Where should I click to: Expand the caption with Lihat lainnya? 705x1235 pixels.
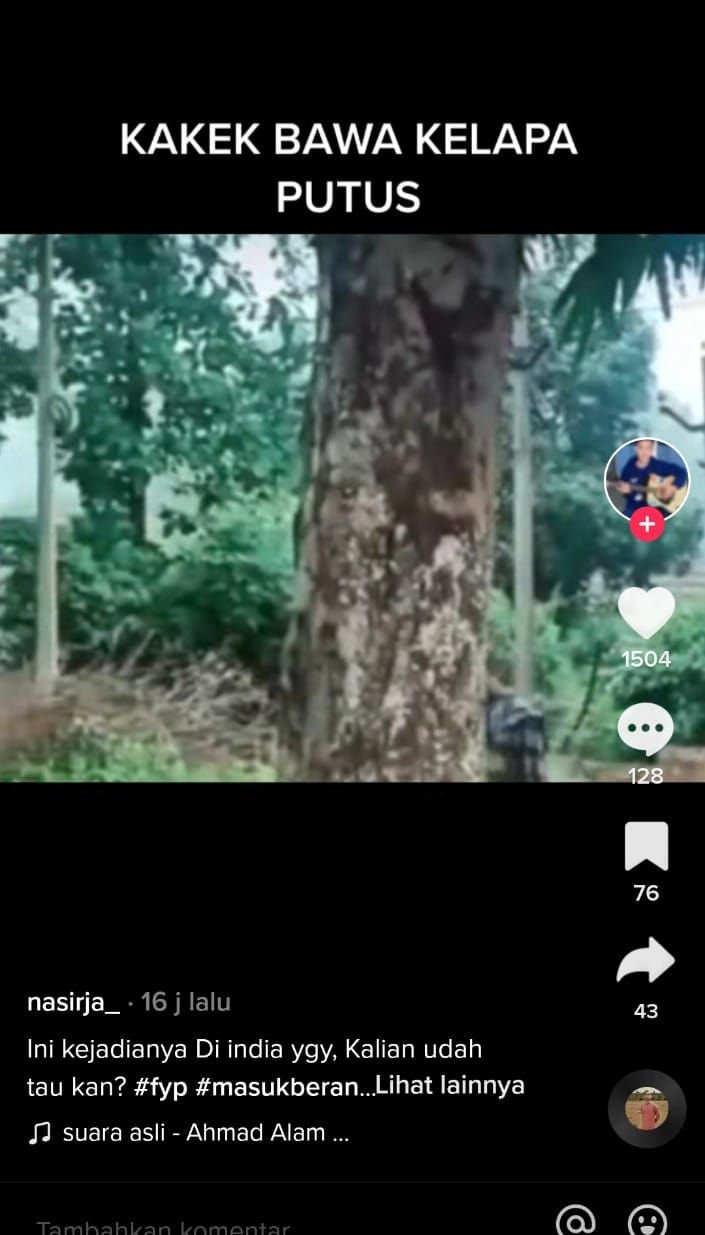[450, 1086]
